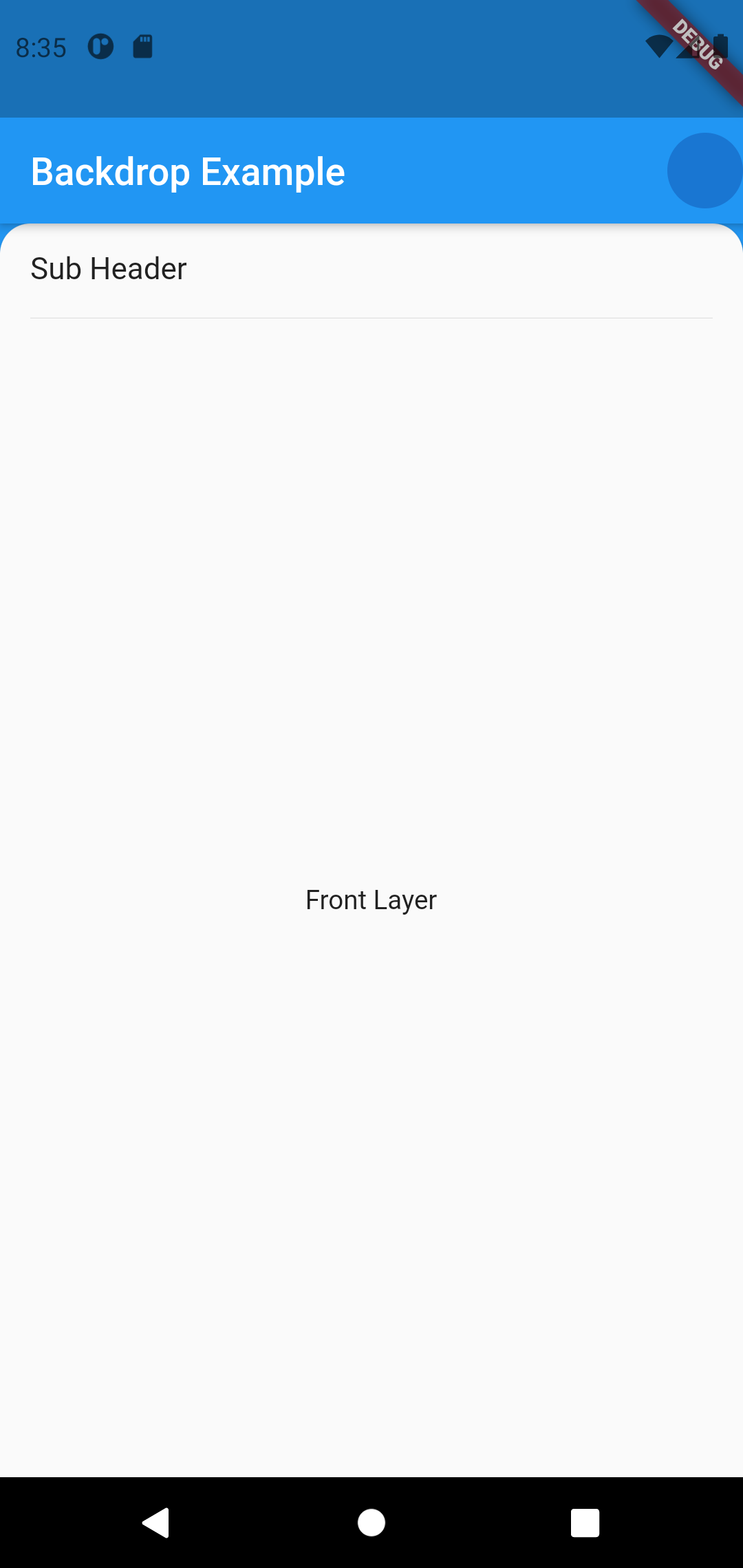
Task: Tap the Front Layer text
Action: [371, 899]
